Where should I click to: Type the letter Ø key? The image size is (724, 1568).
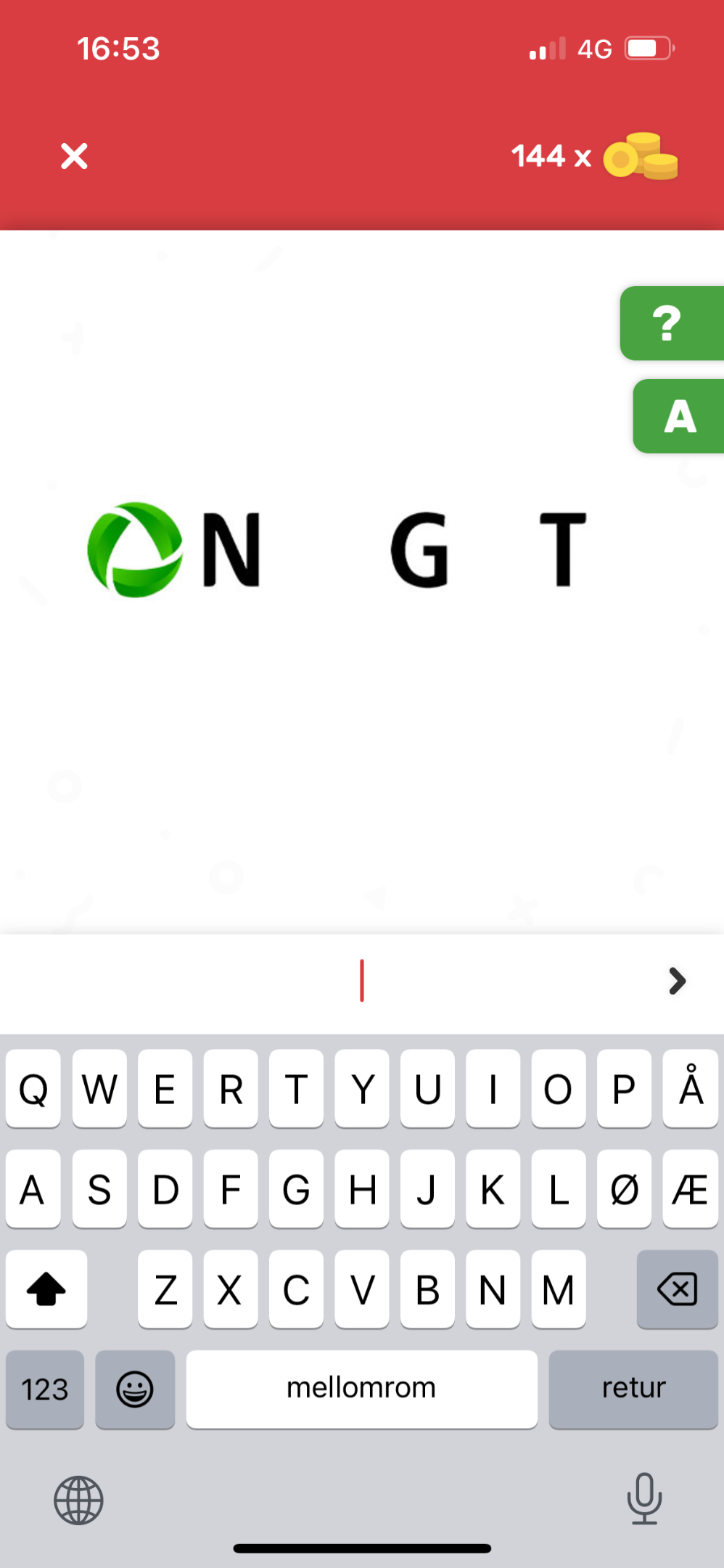(624, 1189)
